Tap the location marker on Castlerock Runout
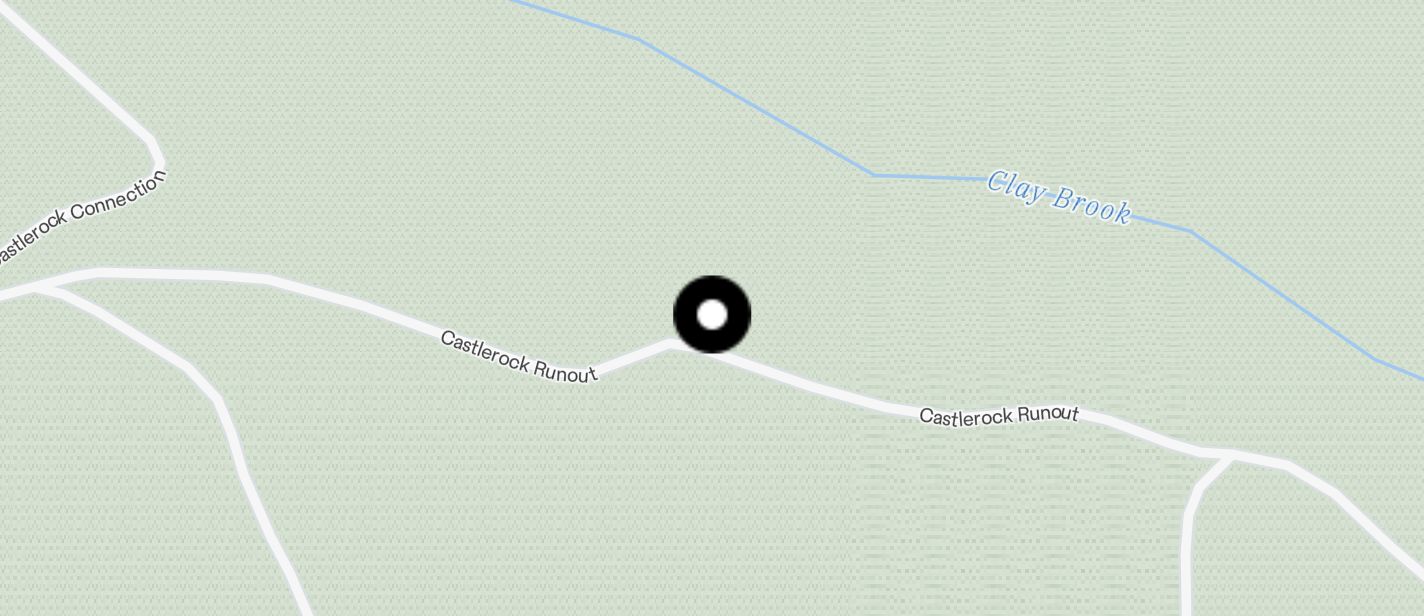The height and width of the screenshot is (616, 1424). pos(712,315)
